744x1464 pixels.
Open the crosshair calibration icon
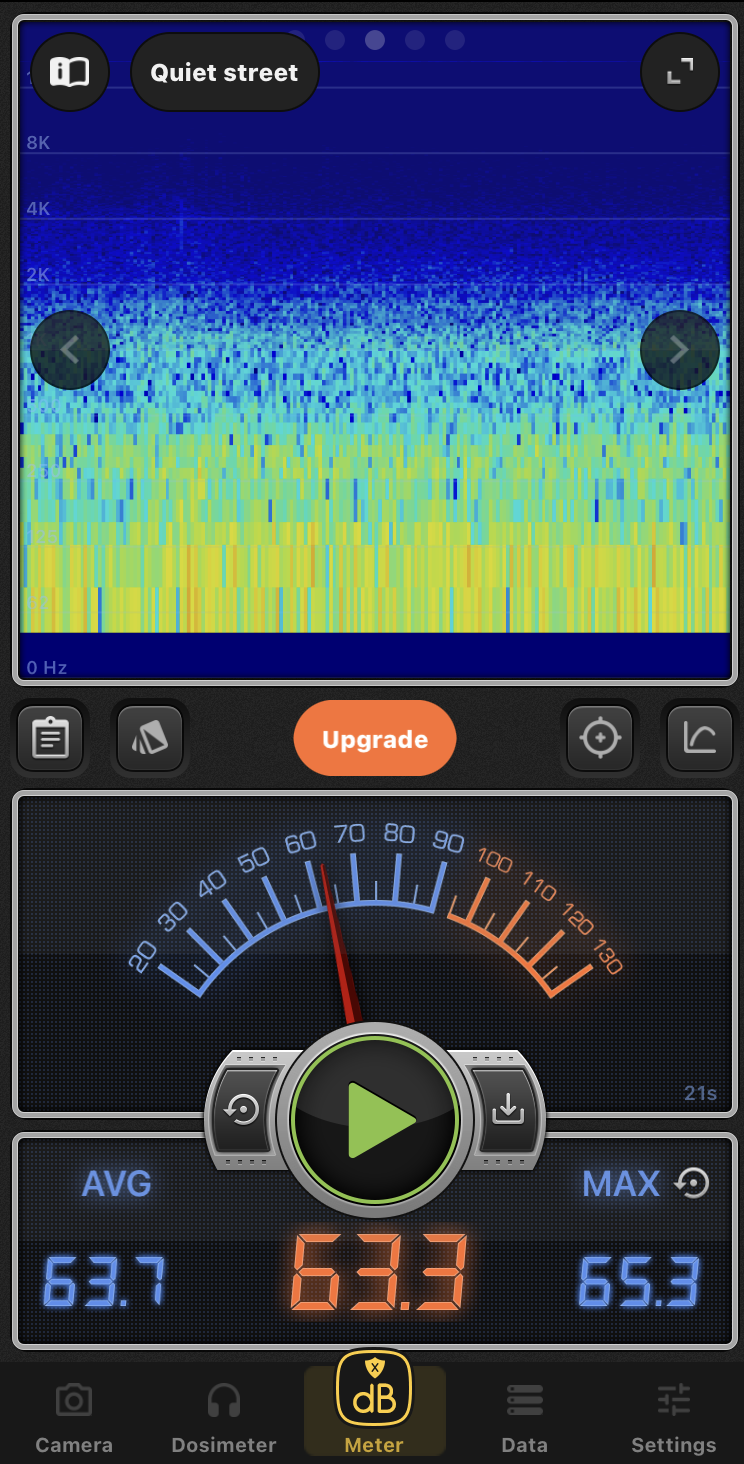pyautogui.click(x=600, y=739)
